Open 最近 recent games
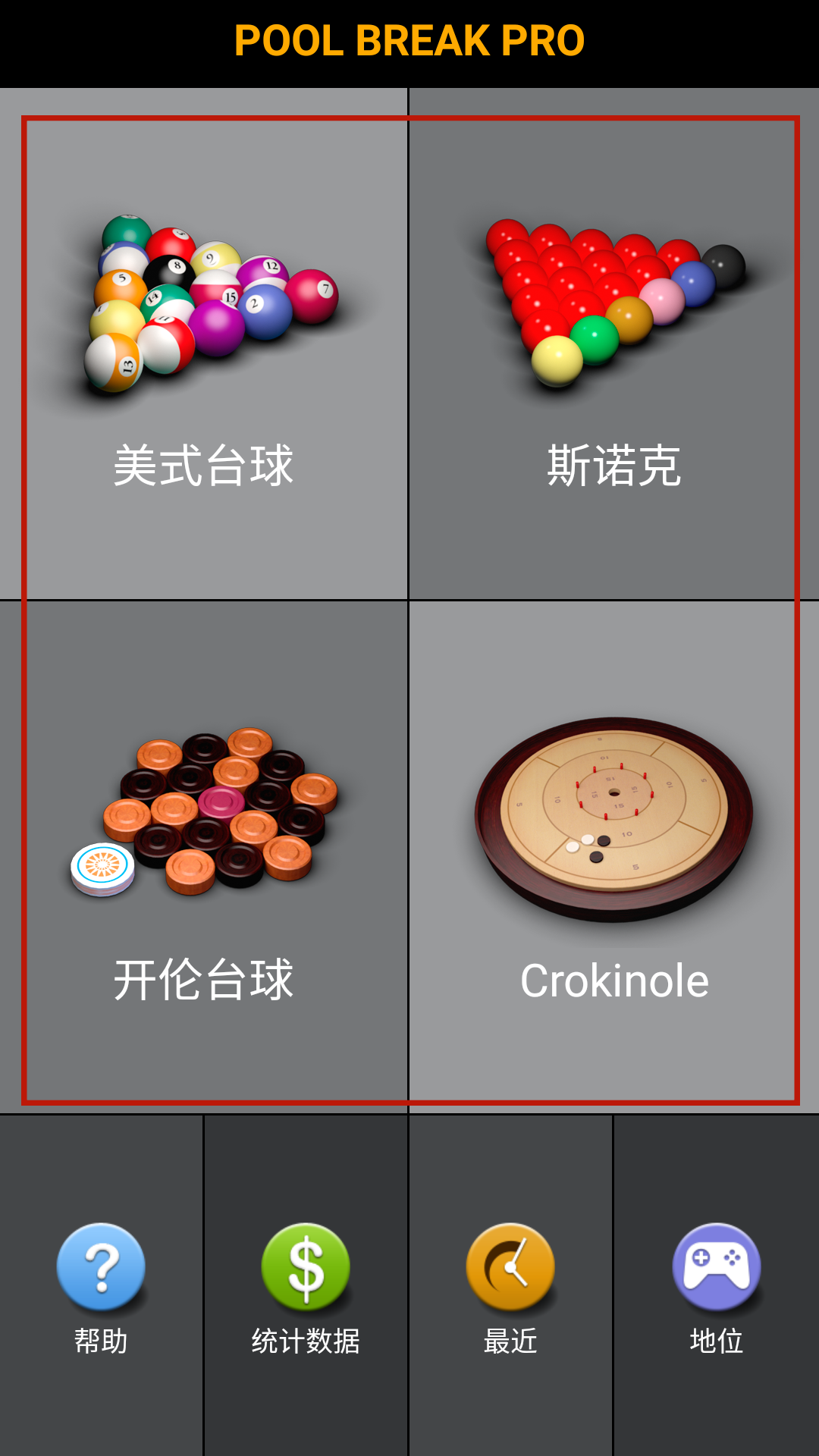 510,1285
